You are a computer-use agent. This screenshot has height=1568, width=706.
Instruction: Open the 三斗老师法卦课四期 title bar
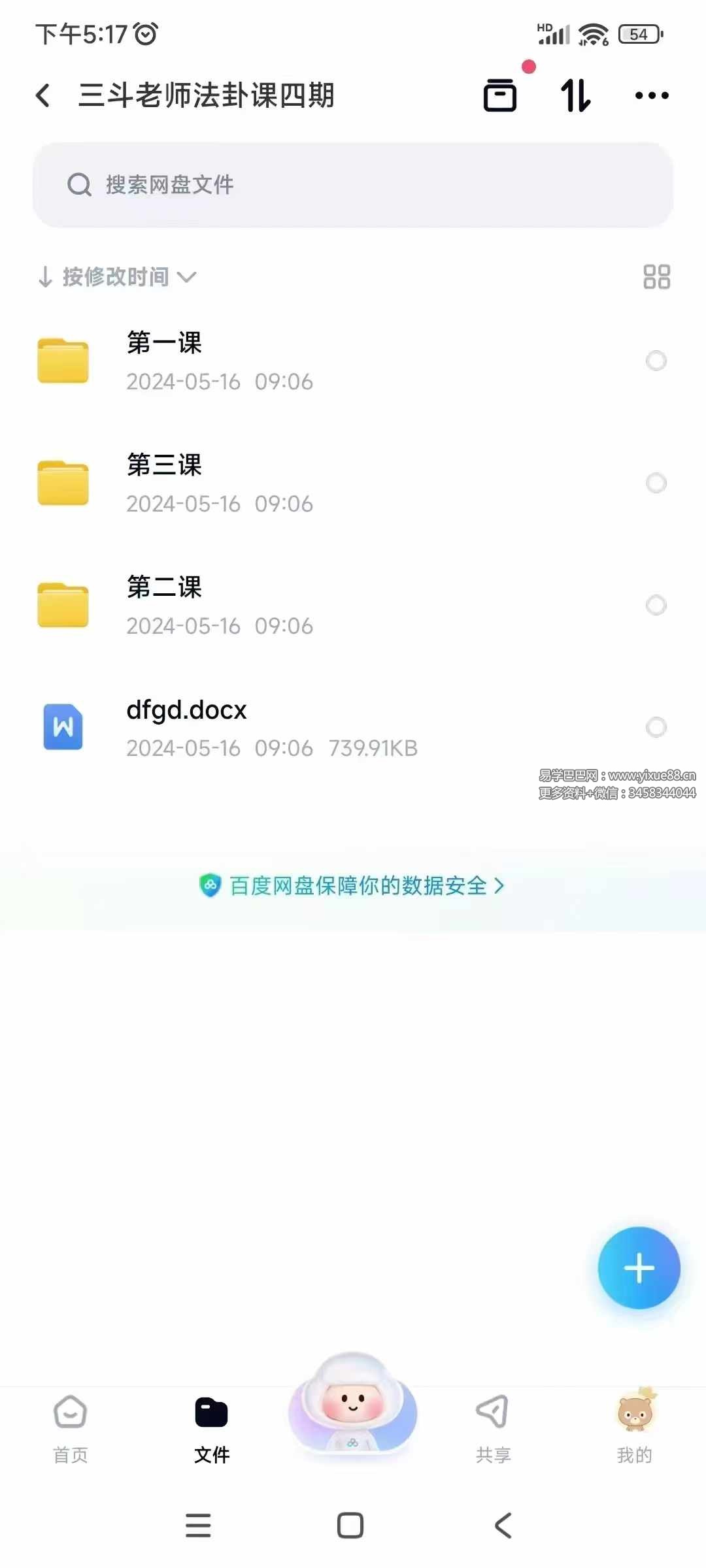(206, 95)
